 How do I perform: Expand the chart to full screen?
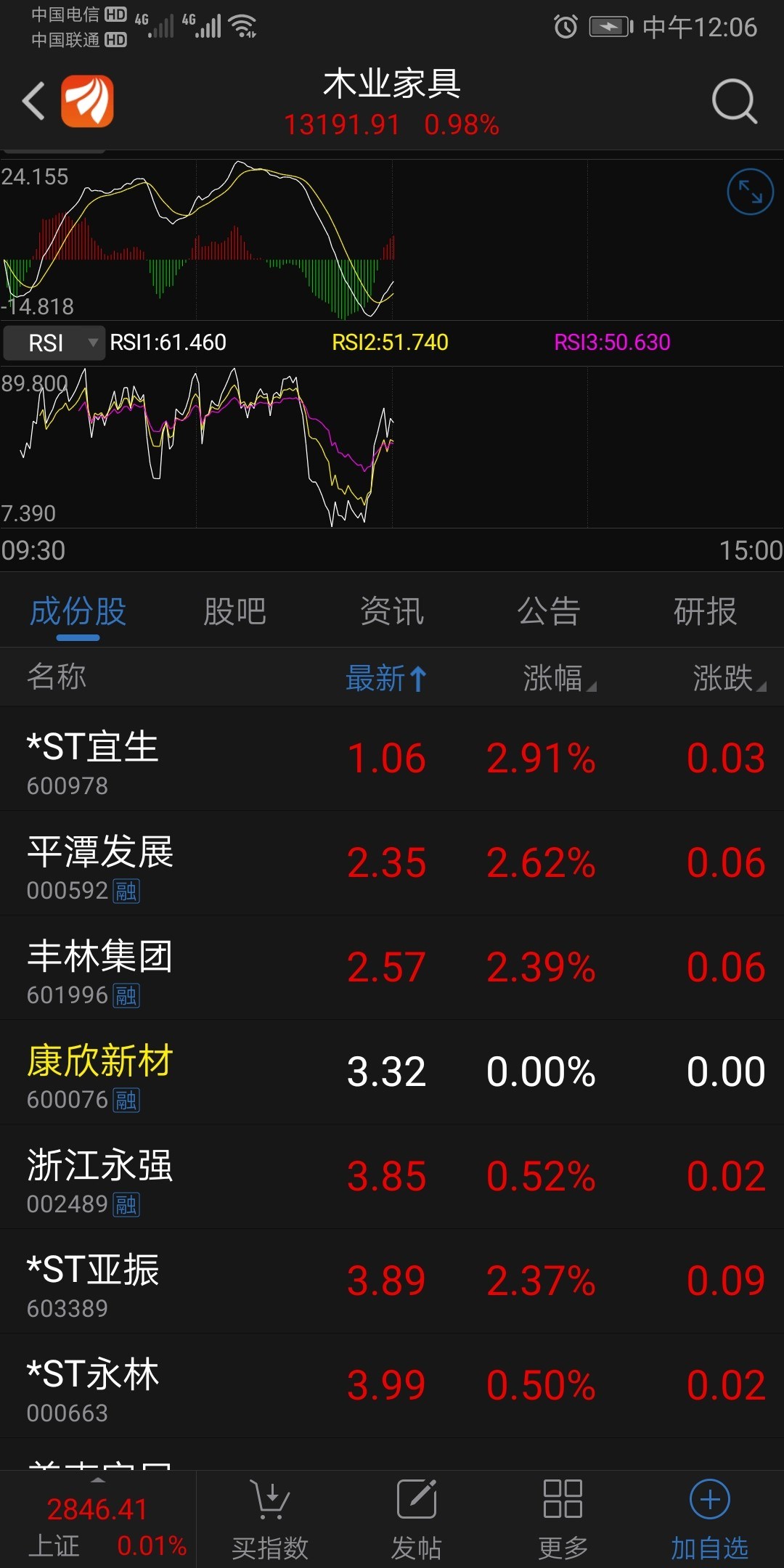(x=750, y=192)
